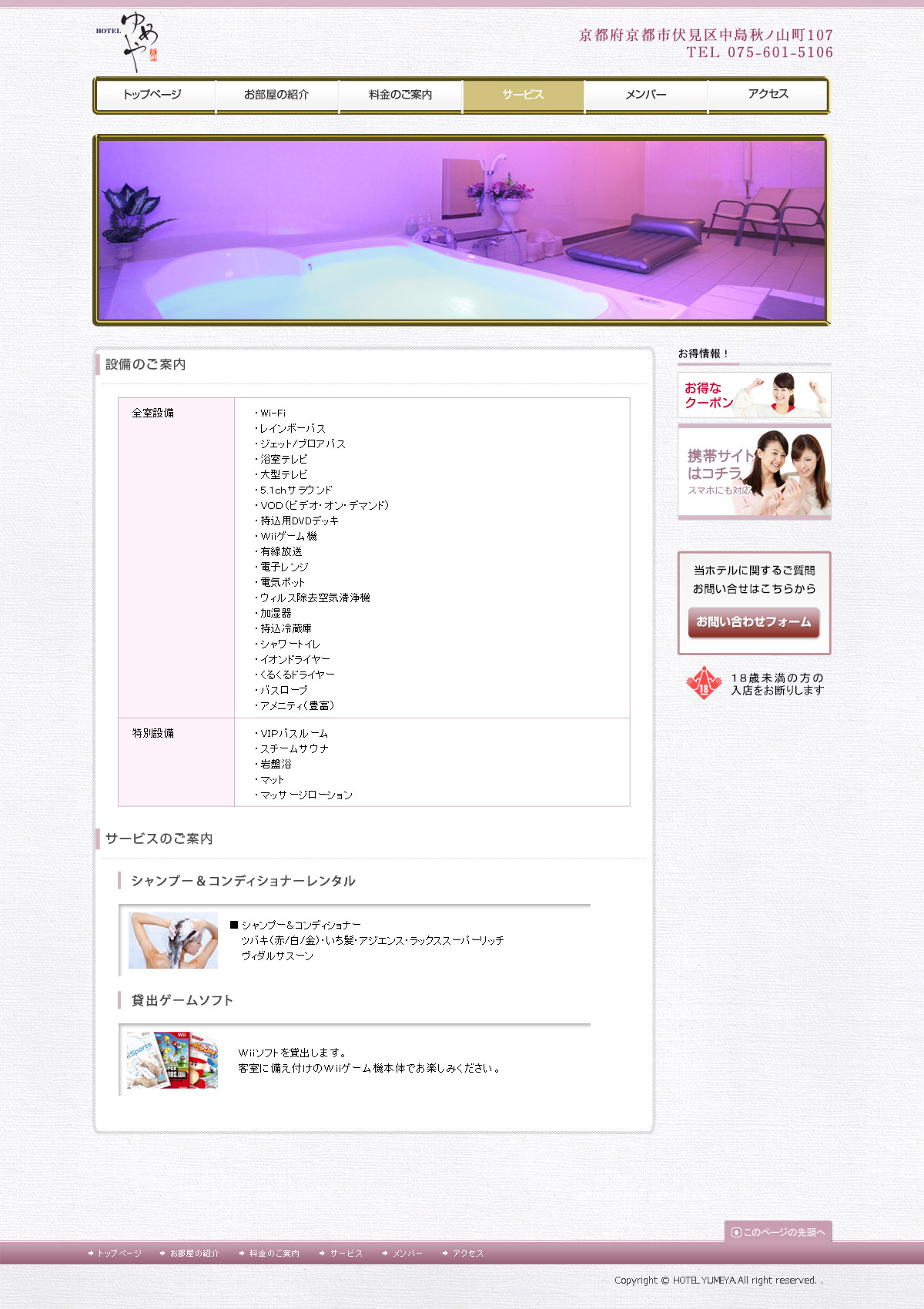The height and width of the screenshot is (1309, 924).
Task: Open the 料金のご案内 tab
Action: 400,95
